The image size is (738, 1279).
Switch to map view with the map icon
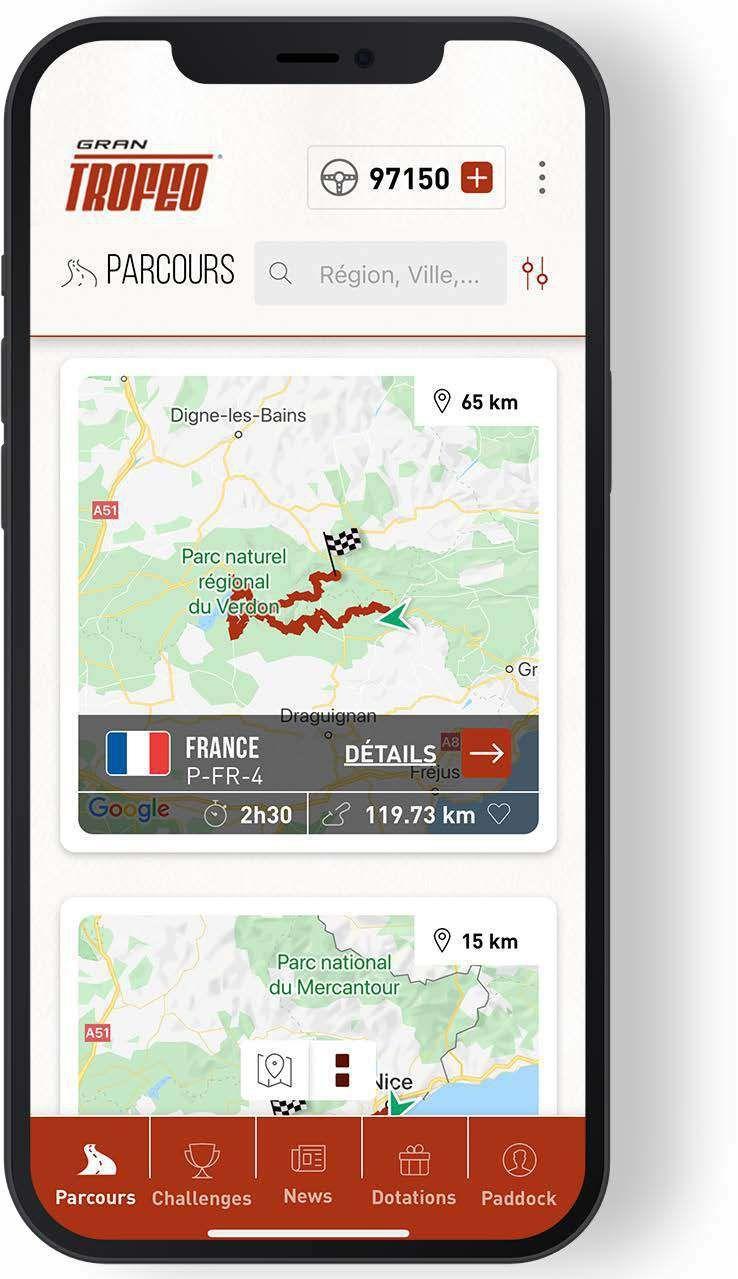click(275, 1070)
